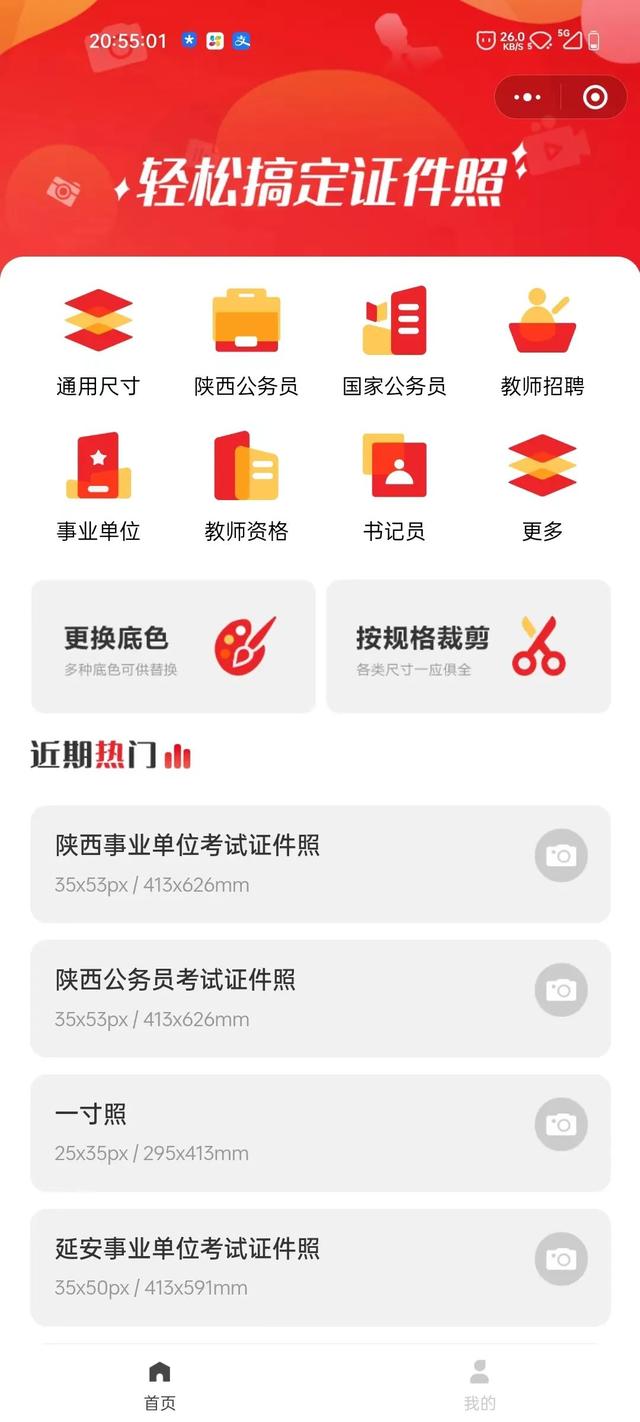Viewport: 640px width, 1422px height.
Task: Select the 陕西公务员 category
Action: click(246, 342)
